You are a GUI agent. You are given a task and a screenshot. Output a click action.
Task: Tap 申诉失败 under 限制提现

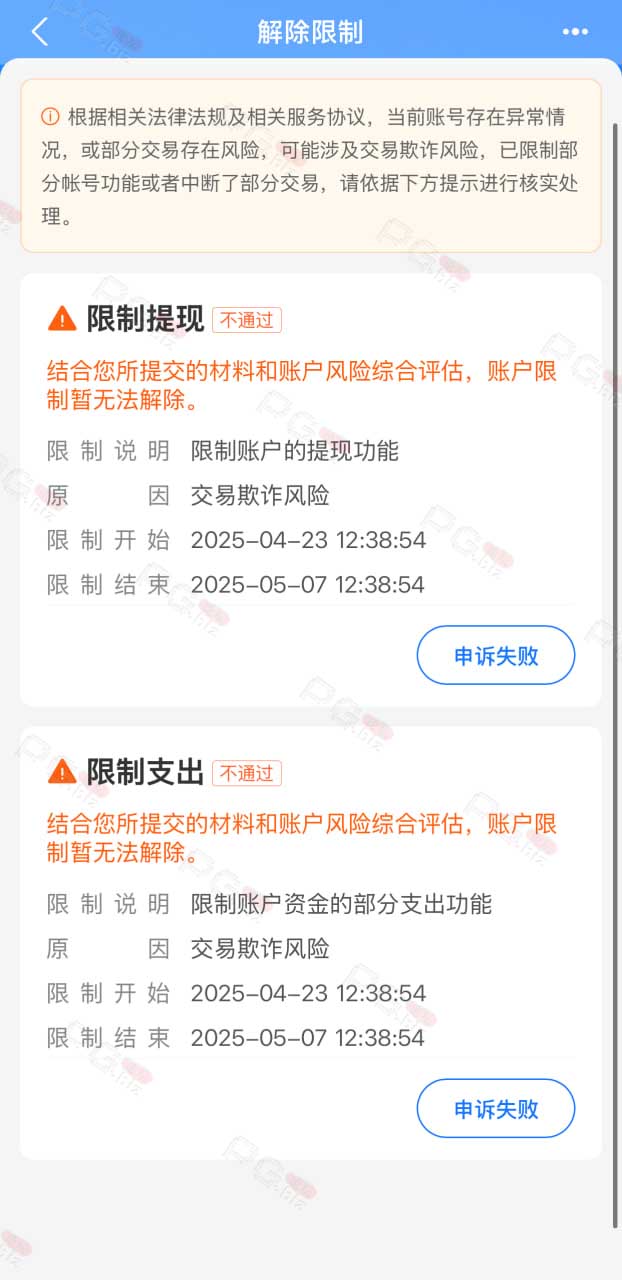(x=496, y=655)
